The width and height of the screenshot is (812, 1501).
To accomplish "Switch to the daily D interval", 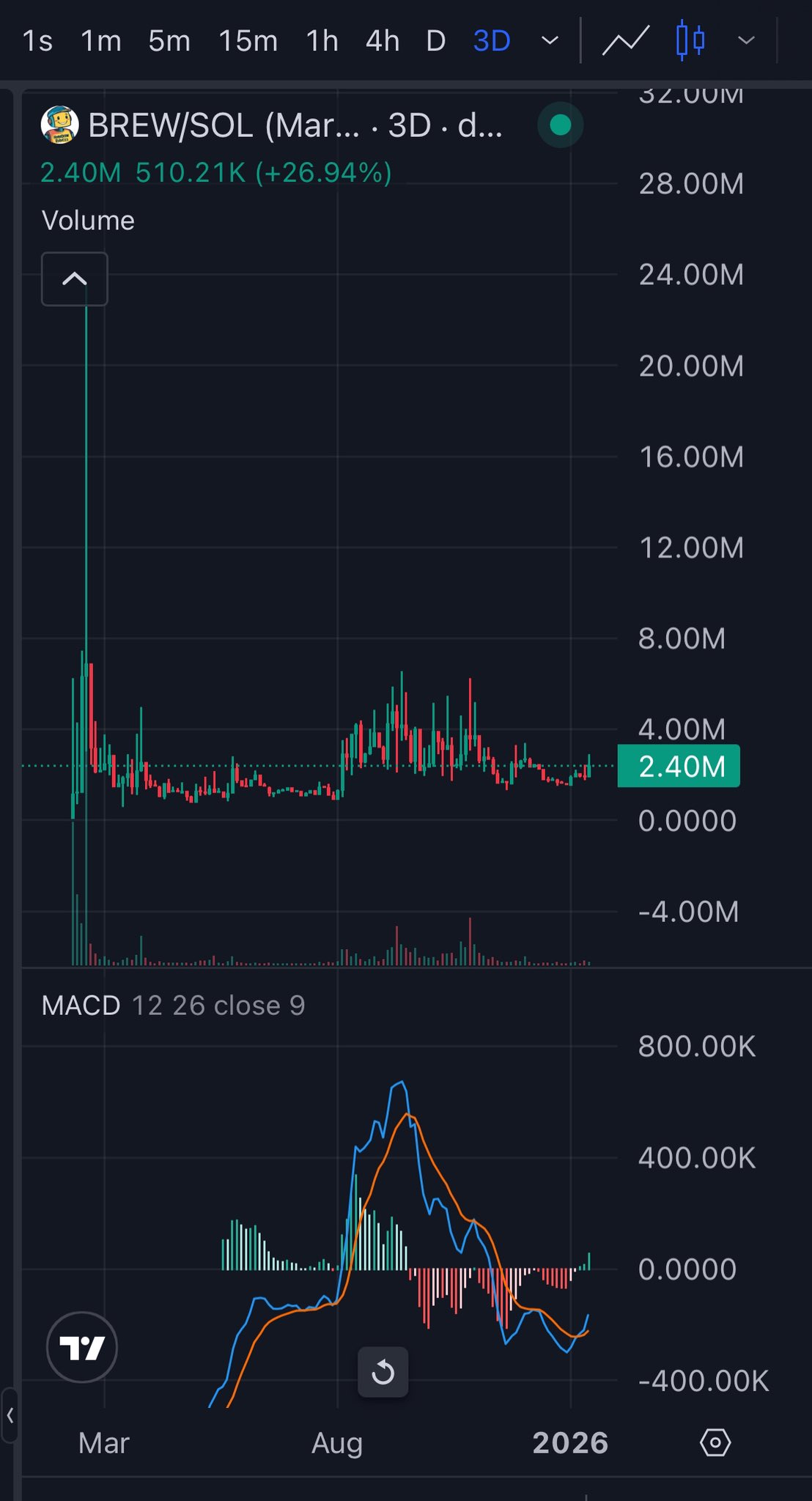I will [x=436, y=41].
